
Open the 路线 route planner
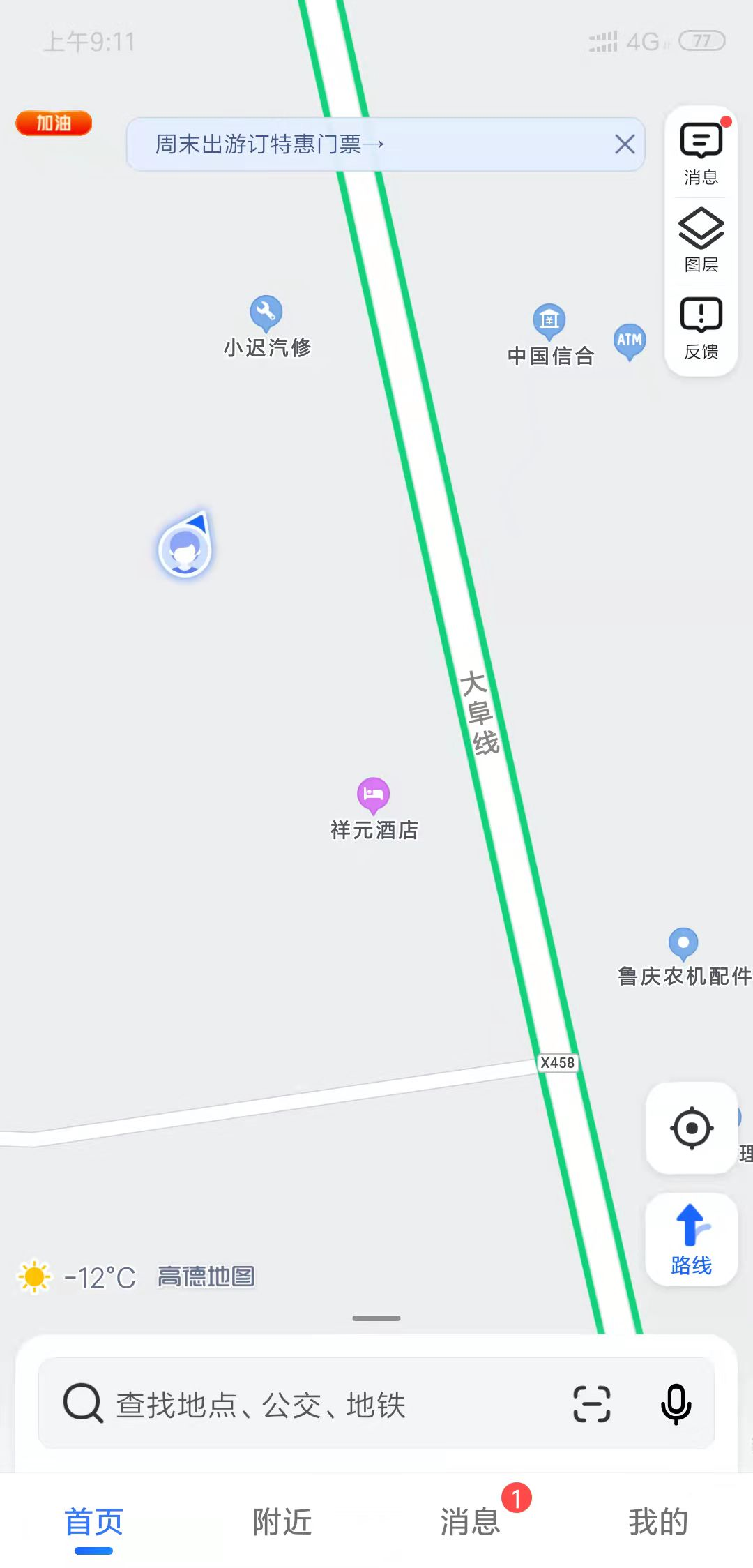692,1239
